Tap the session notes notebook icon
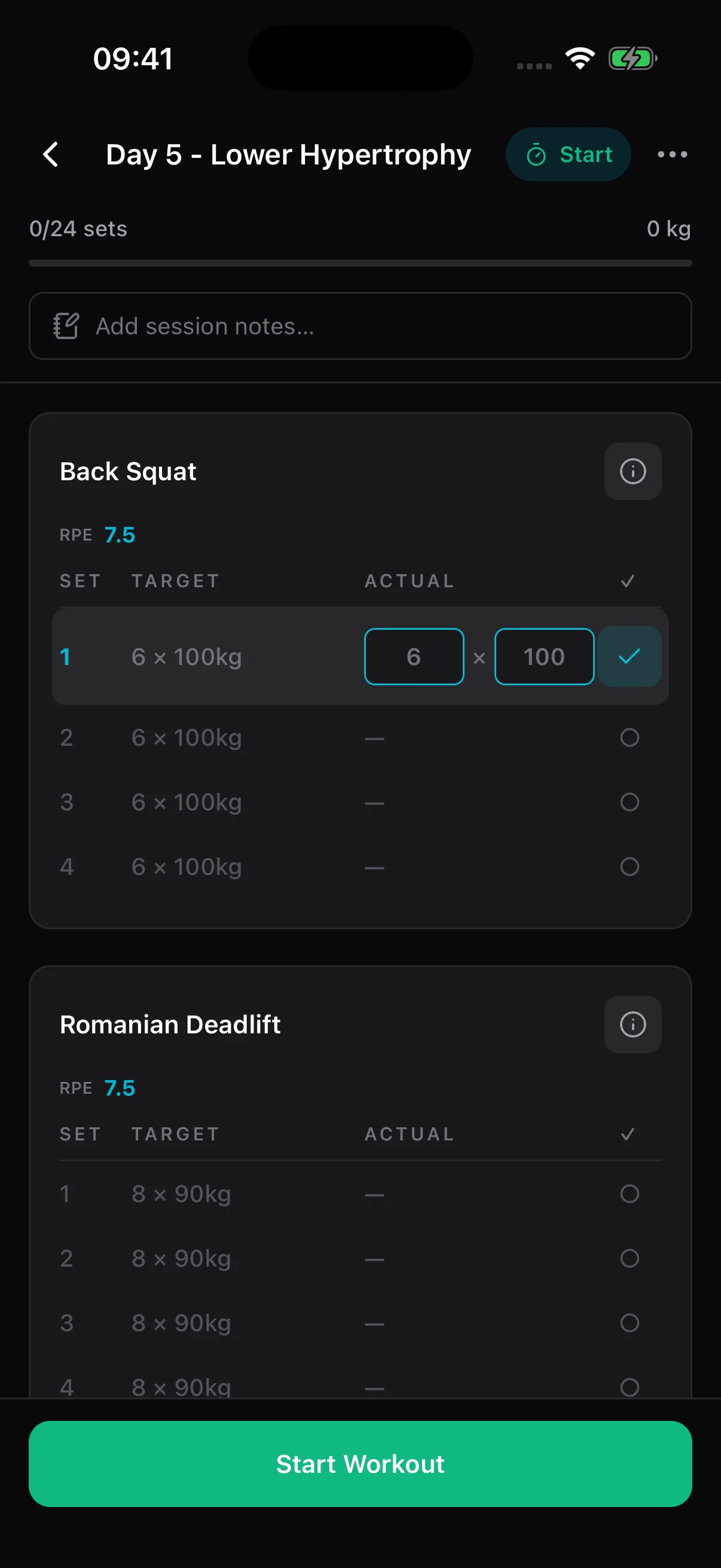 click(x=67, y=327)
